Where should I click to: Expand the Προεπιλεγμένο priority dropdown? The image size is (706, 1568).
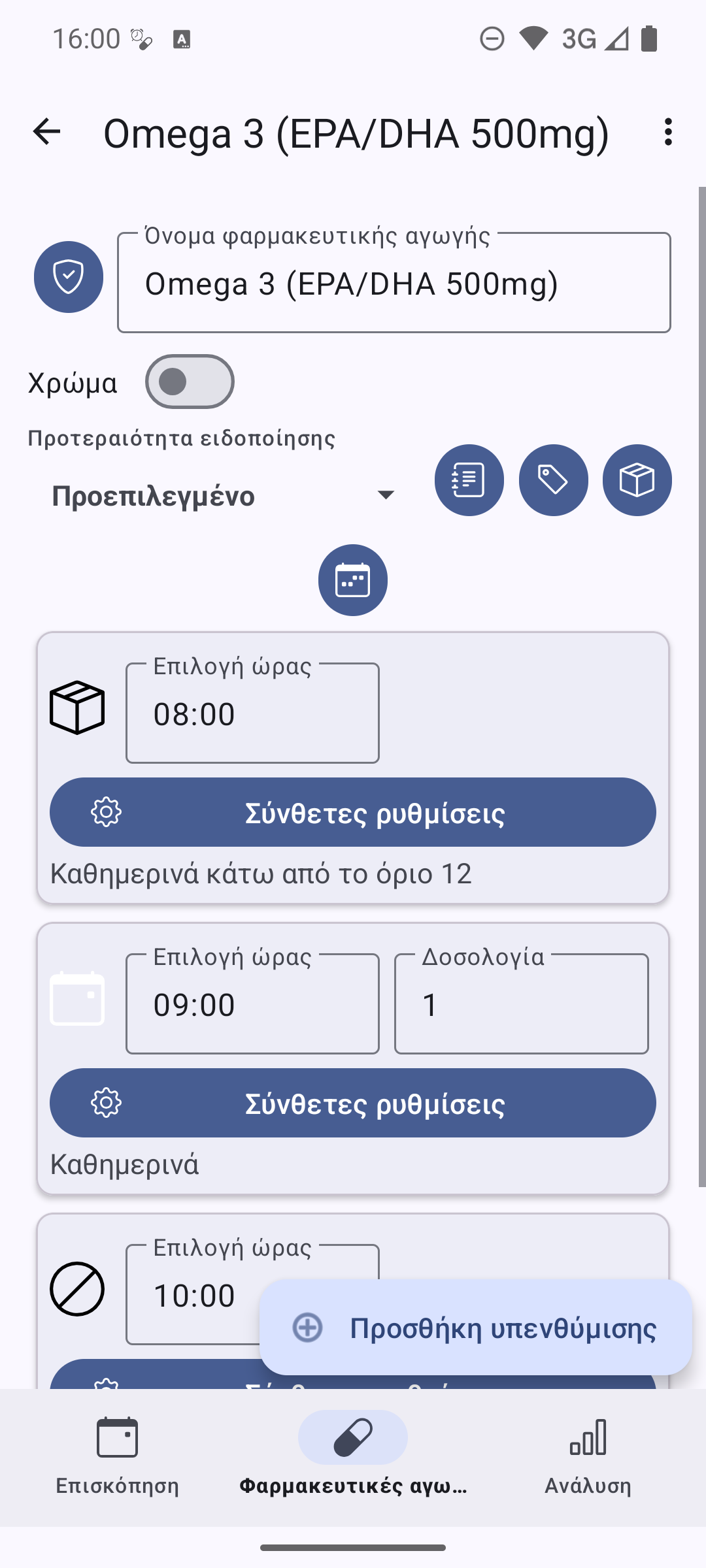[x=222, y=496]
